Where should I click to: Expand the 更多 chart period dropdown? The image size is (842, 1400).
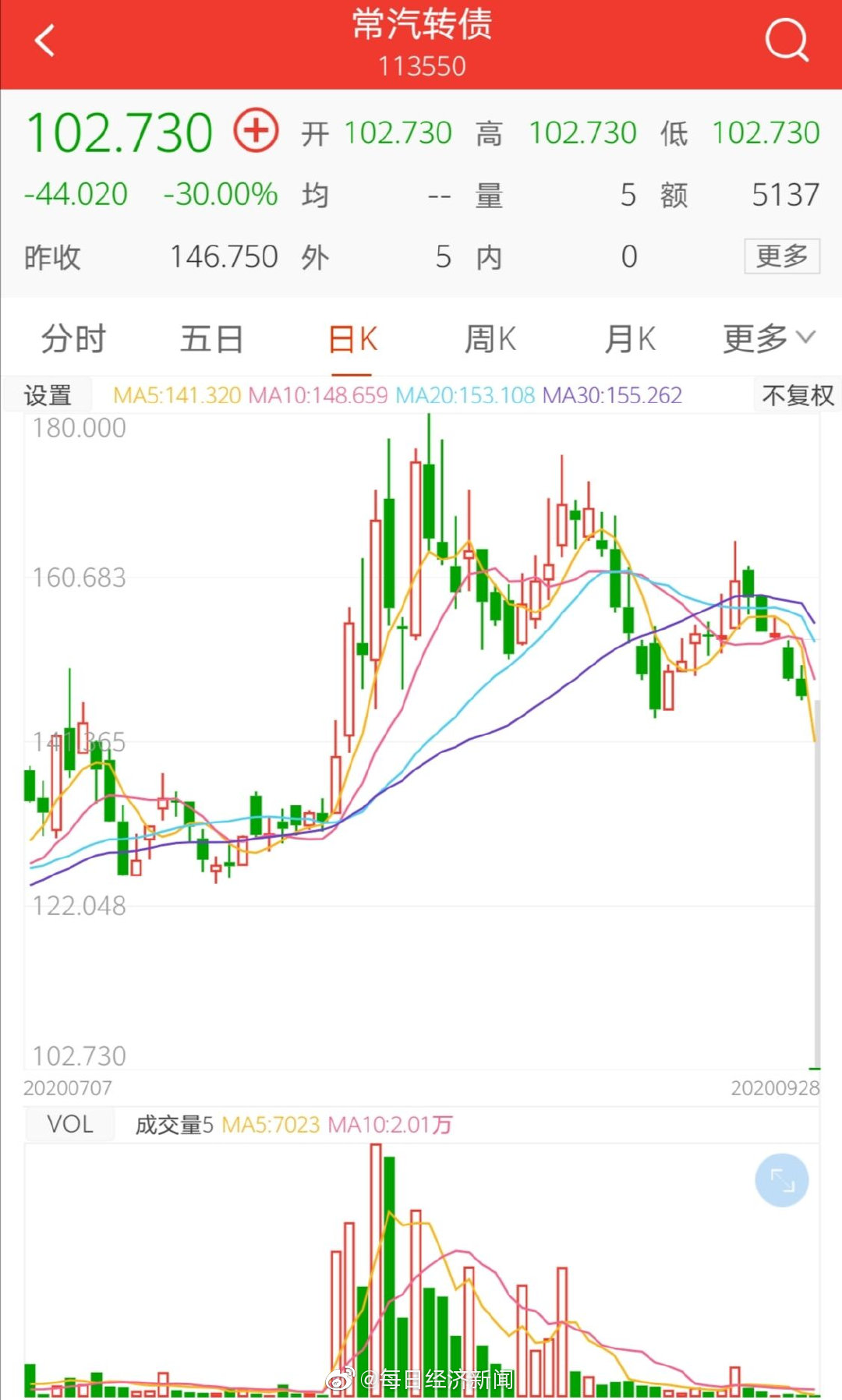tap(769, 338)
